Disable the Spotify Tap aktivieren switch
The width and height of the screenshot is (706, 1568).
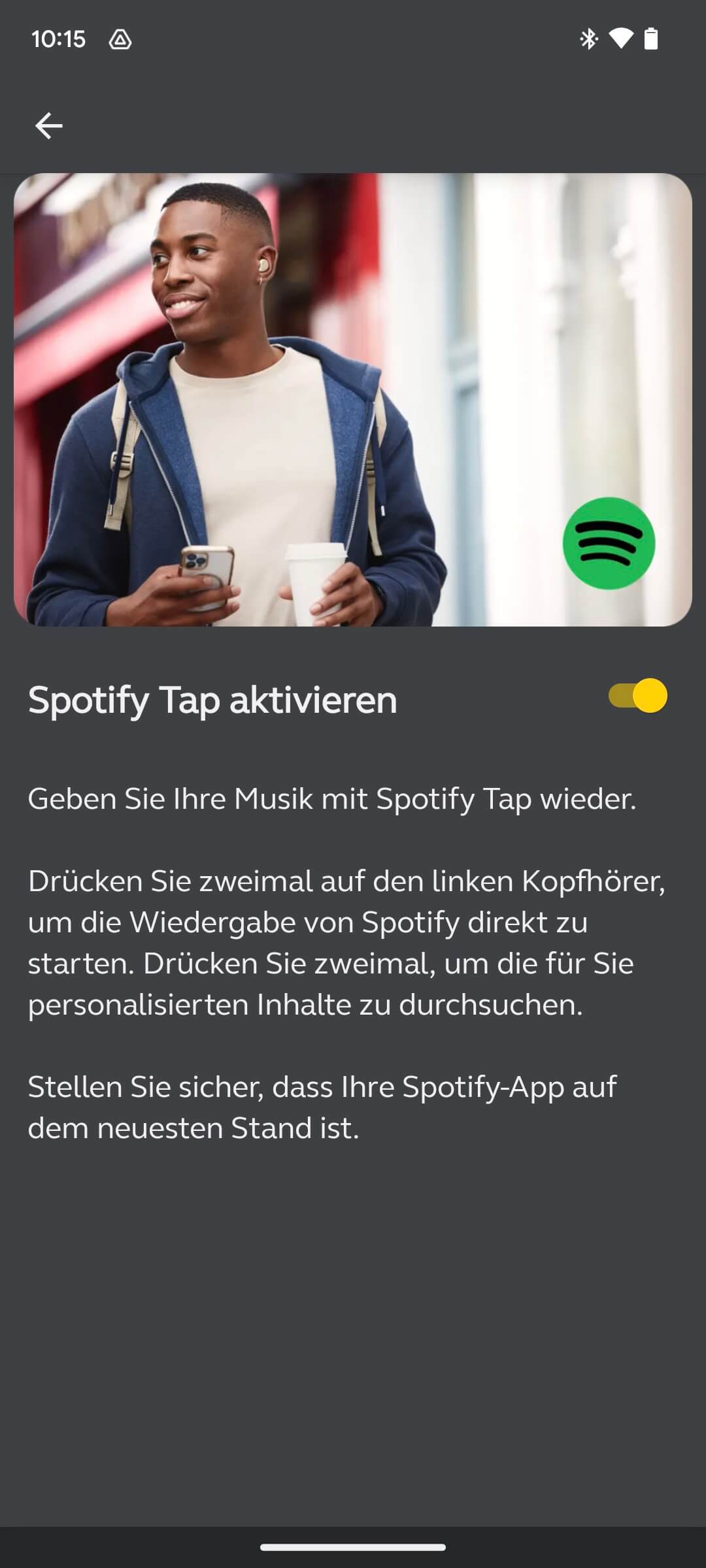[637, 696]
